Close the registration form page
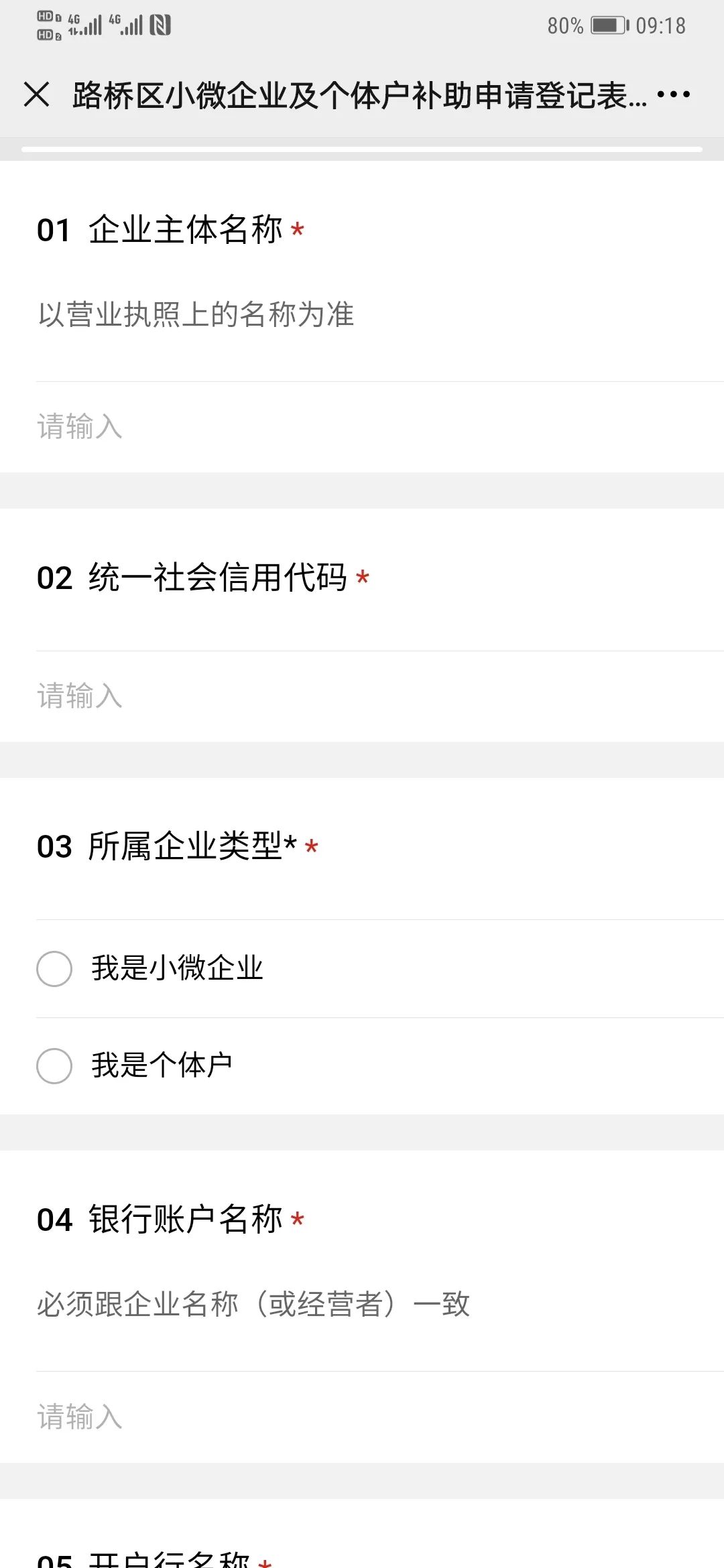Screen dimensions: 724x1568 click(37, 94)
